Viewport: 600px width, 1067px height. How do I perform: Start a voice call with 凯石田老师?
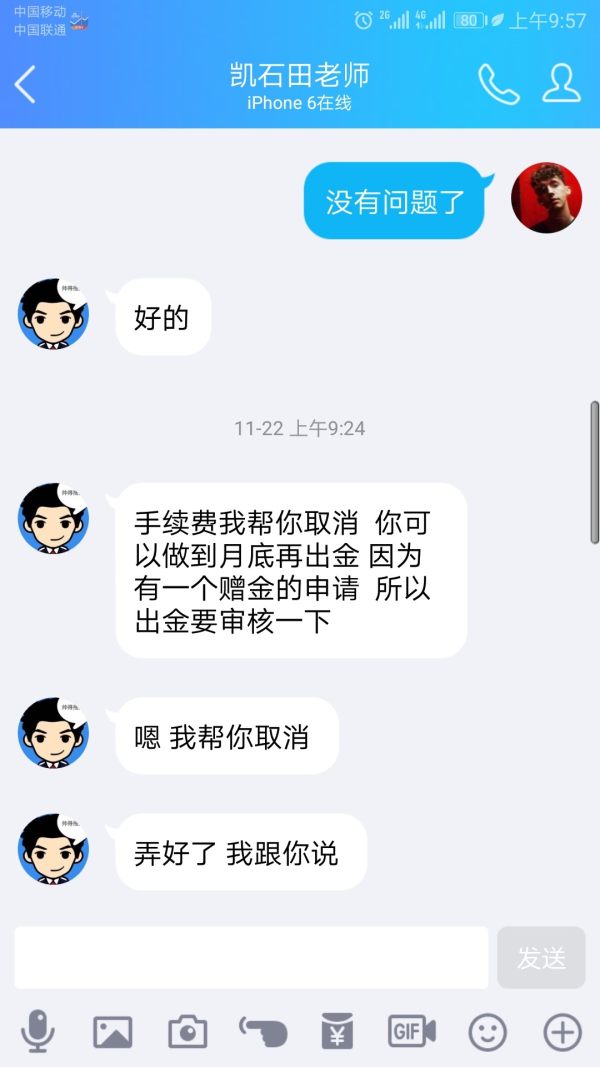(x=497, y=85)
